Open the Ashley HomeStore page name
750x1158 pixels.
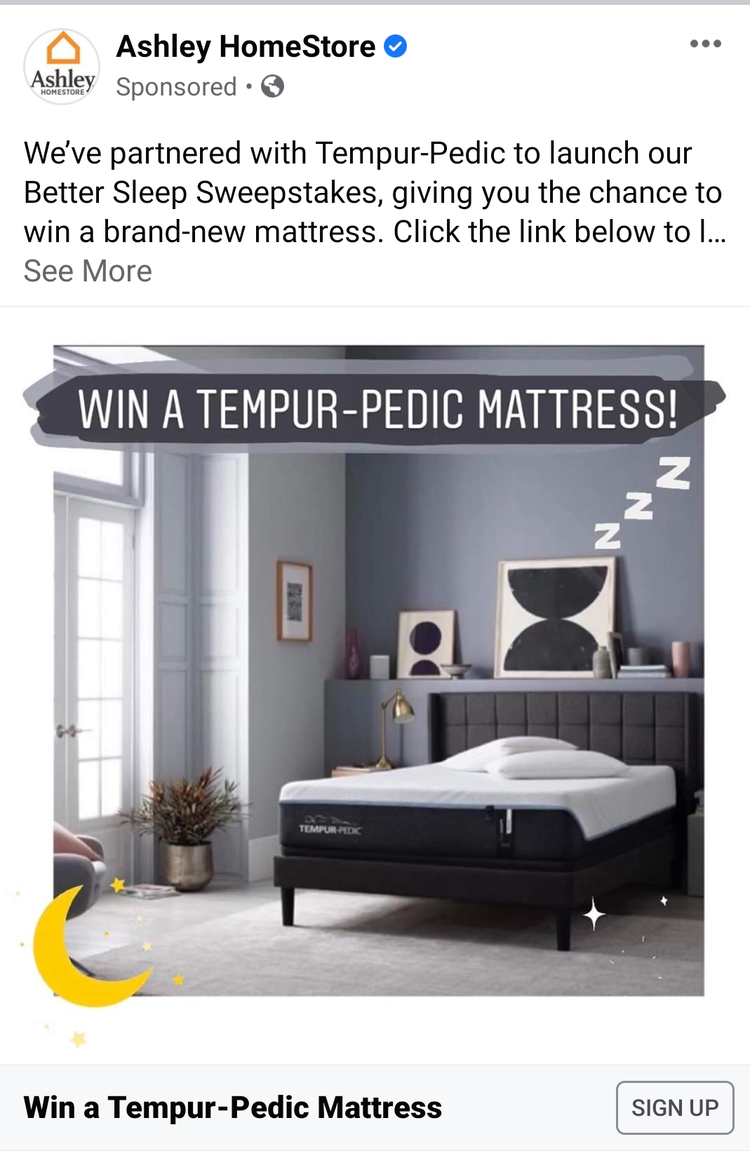point(245,46)
